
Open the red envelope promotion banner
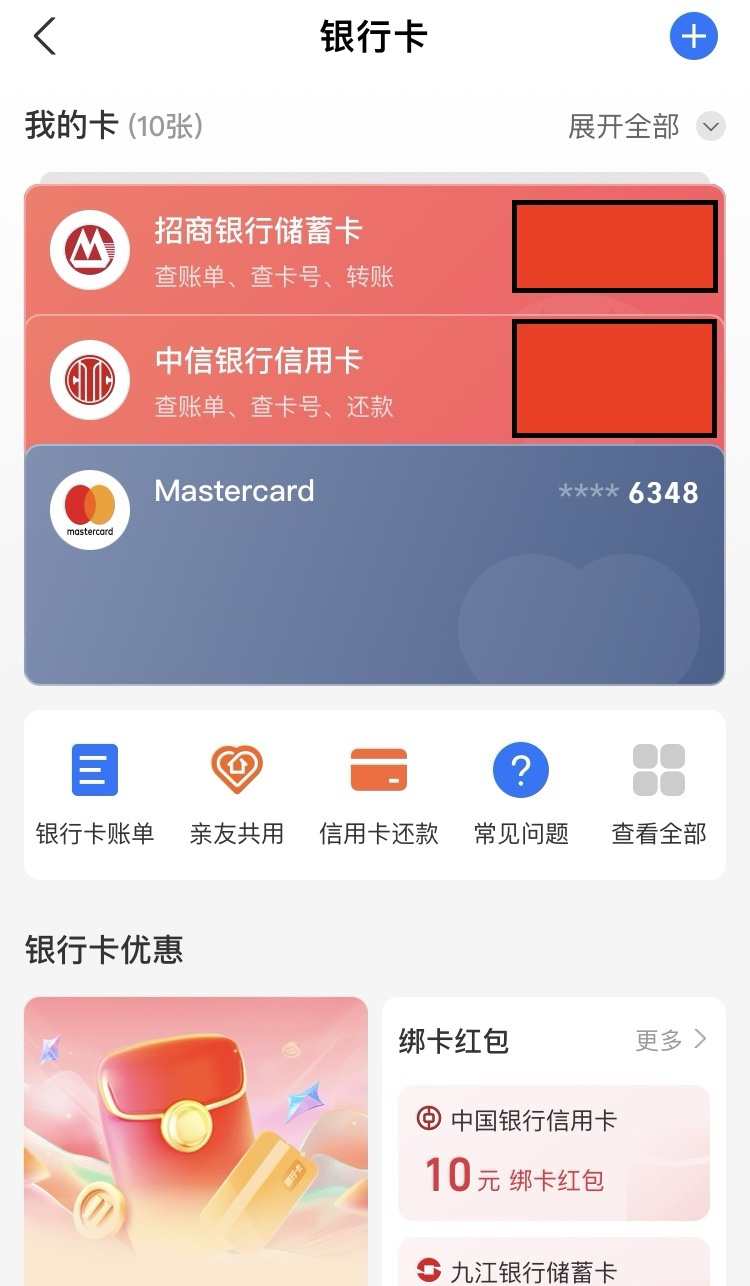[x=196, y=1140]
